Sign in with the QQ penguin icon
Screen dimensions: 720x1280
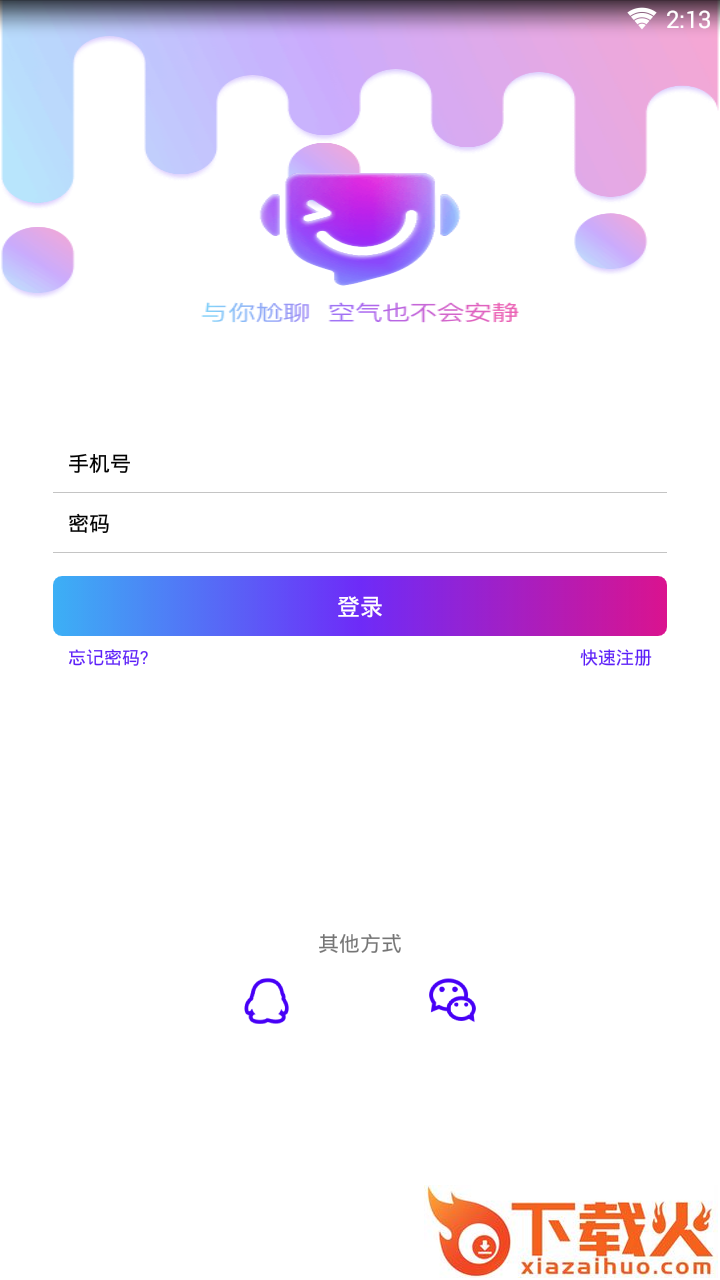click(266, 1000)
